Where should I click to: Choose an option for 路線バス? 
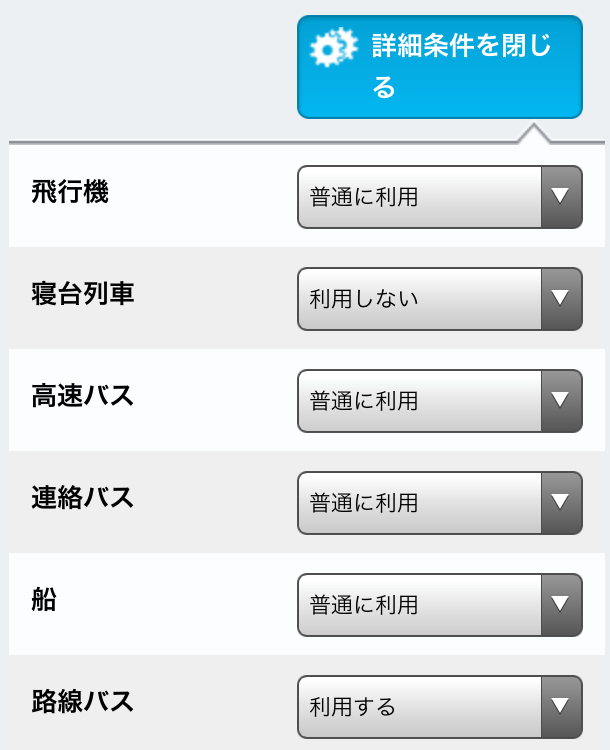[x=440, y=707]
